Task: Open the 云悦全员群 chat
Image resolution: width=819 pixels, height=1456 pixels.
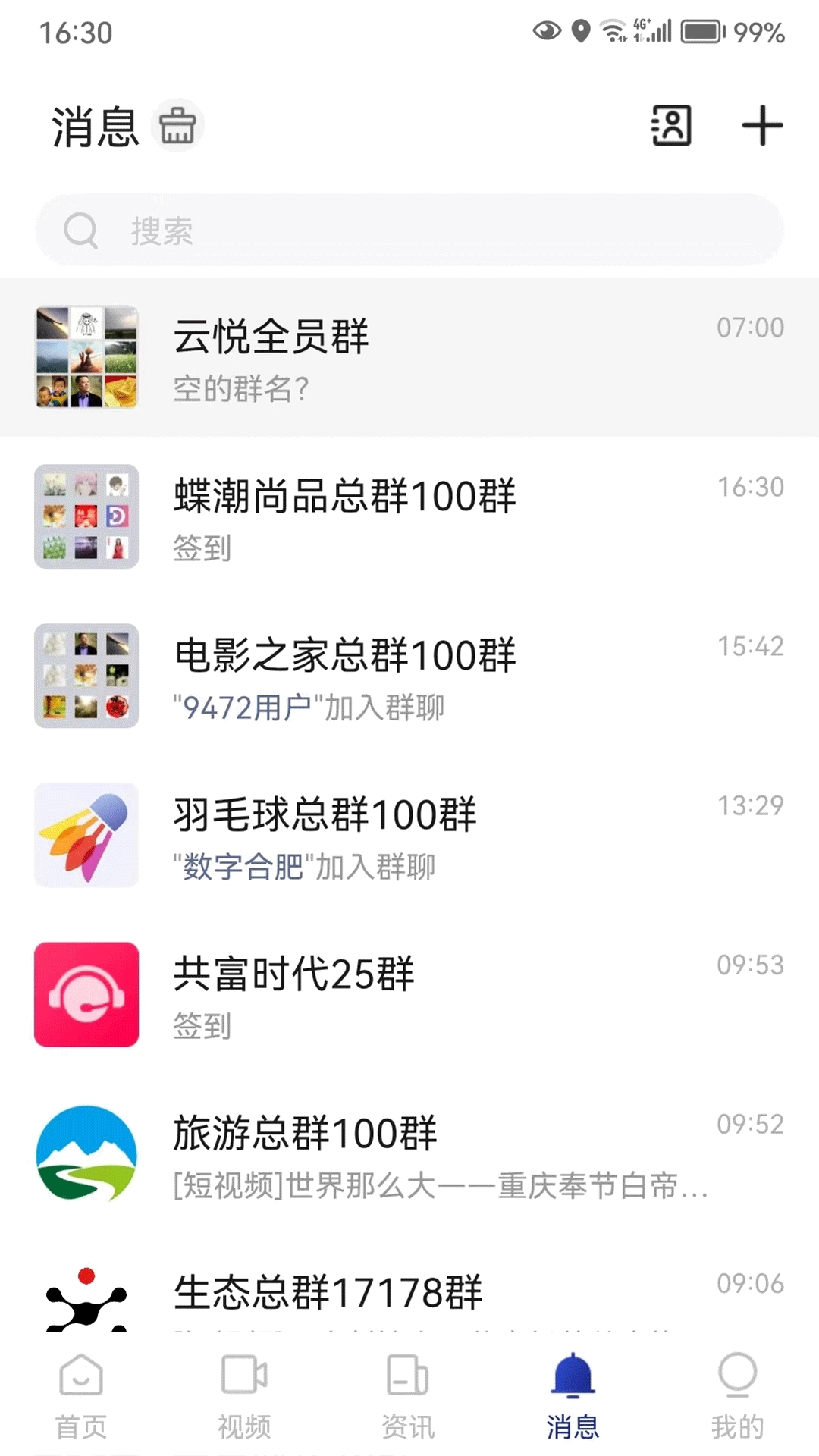Action: [409, 357]
